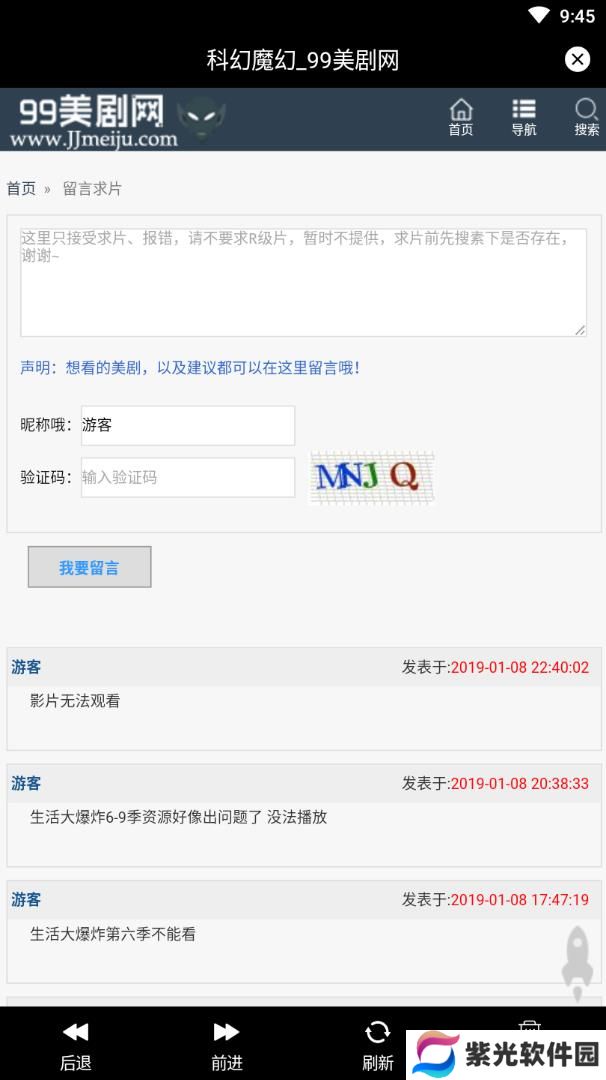Open the 首页 home icon in header
The height and width of the screenshot is (1080, 606).
point(461,117)
